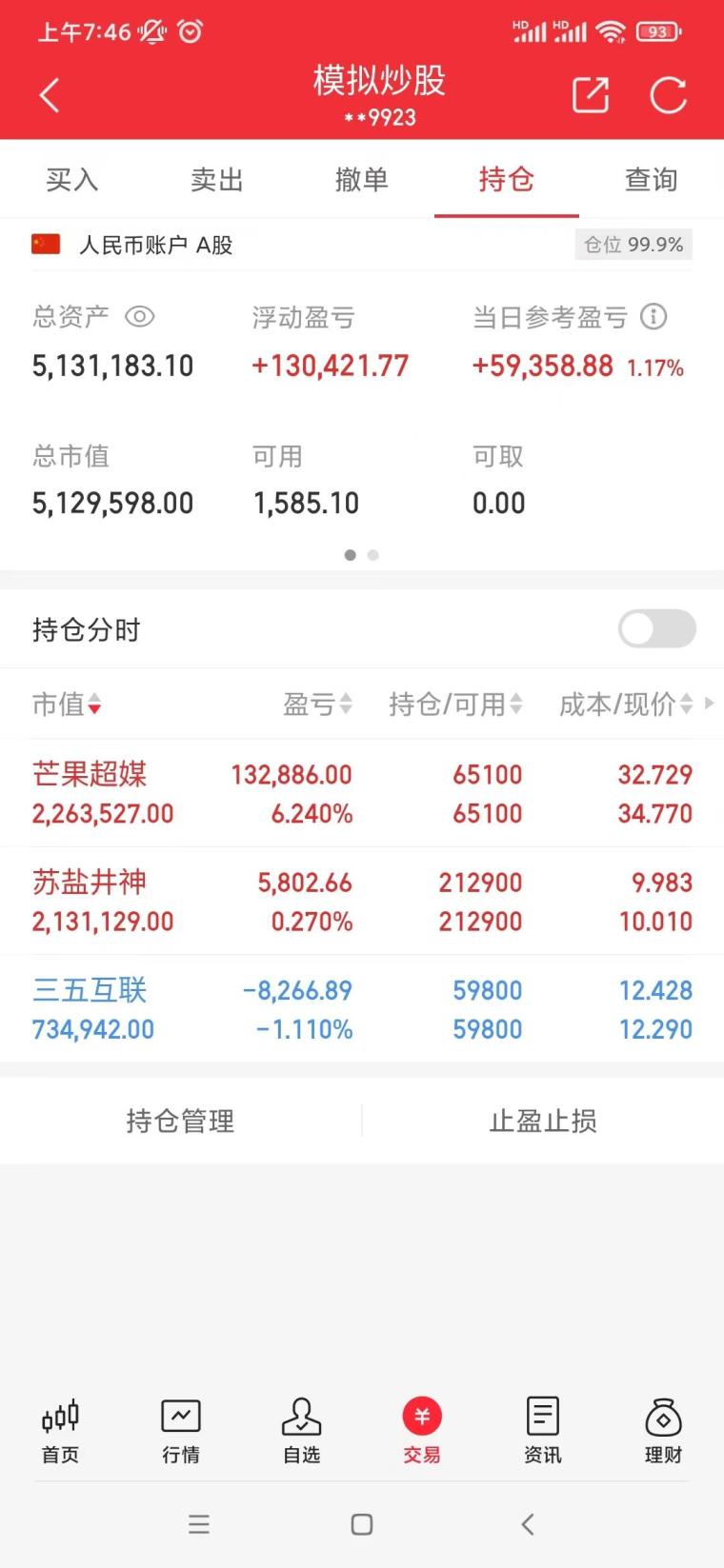Switch to the 买入 tab
Image resolution: width=724 pixels, height=1568 pixels.
click(x=72, y=179)
